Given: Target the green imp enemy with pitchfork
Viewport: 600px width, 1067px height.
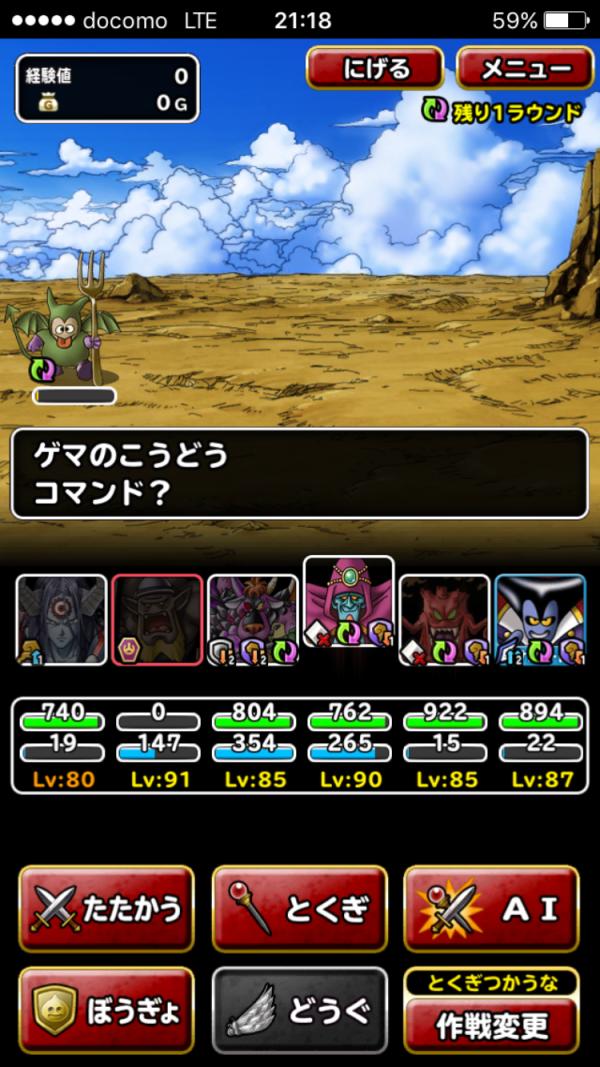Looking at the screenshot, I should [66, 325].
